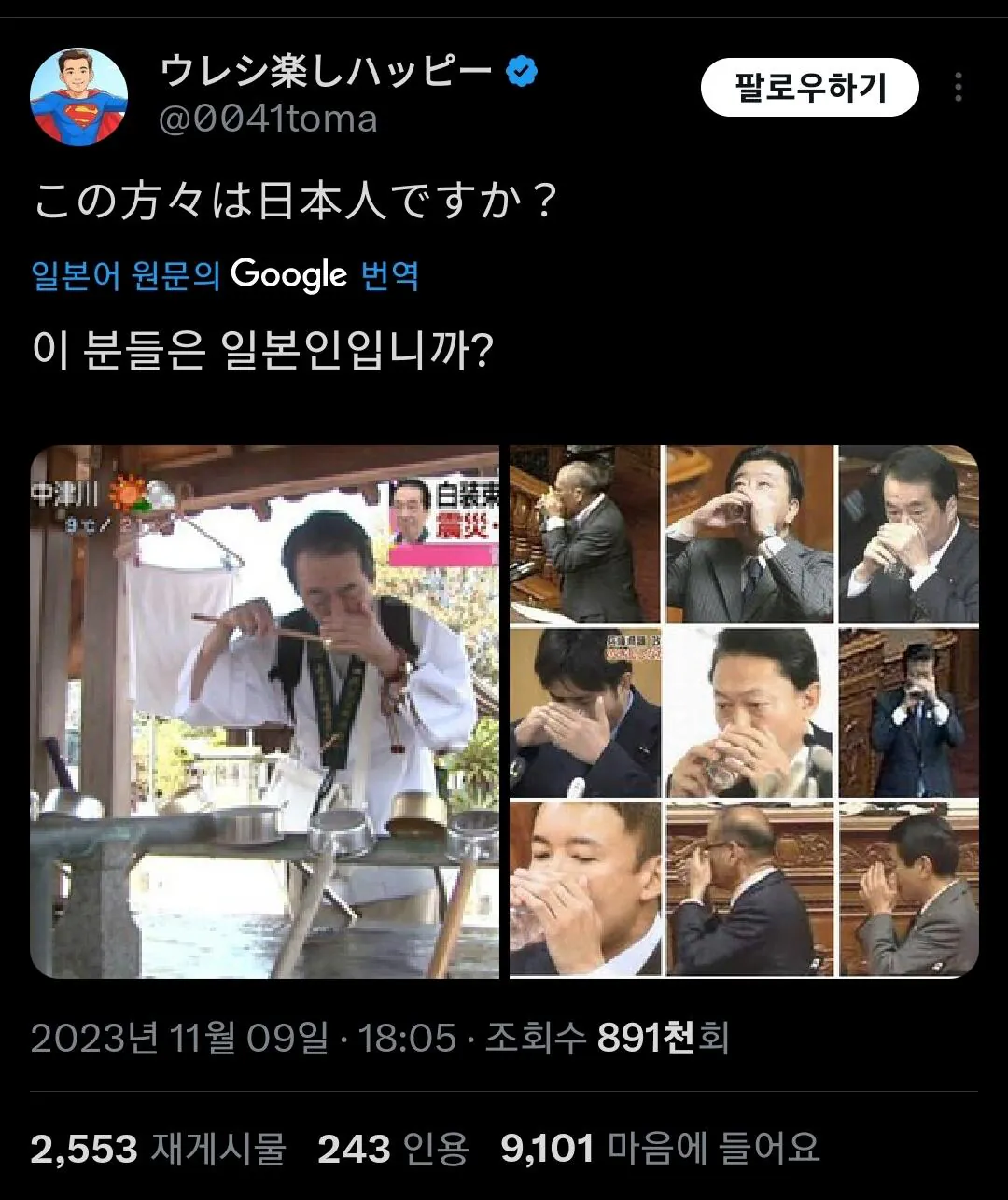1008x1200 pixels.
Task: View the 243 인용 quotes list
Action: click(393, 1148)
